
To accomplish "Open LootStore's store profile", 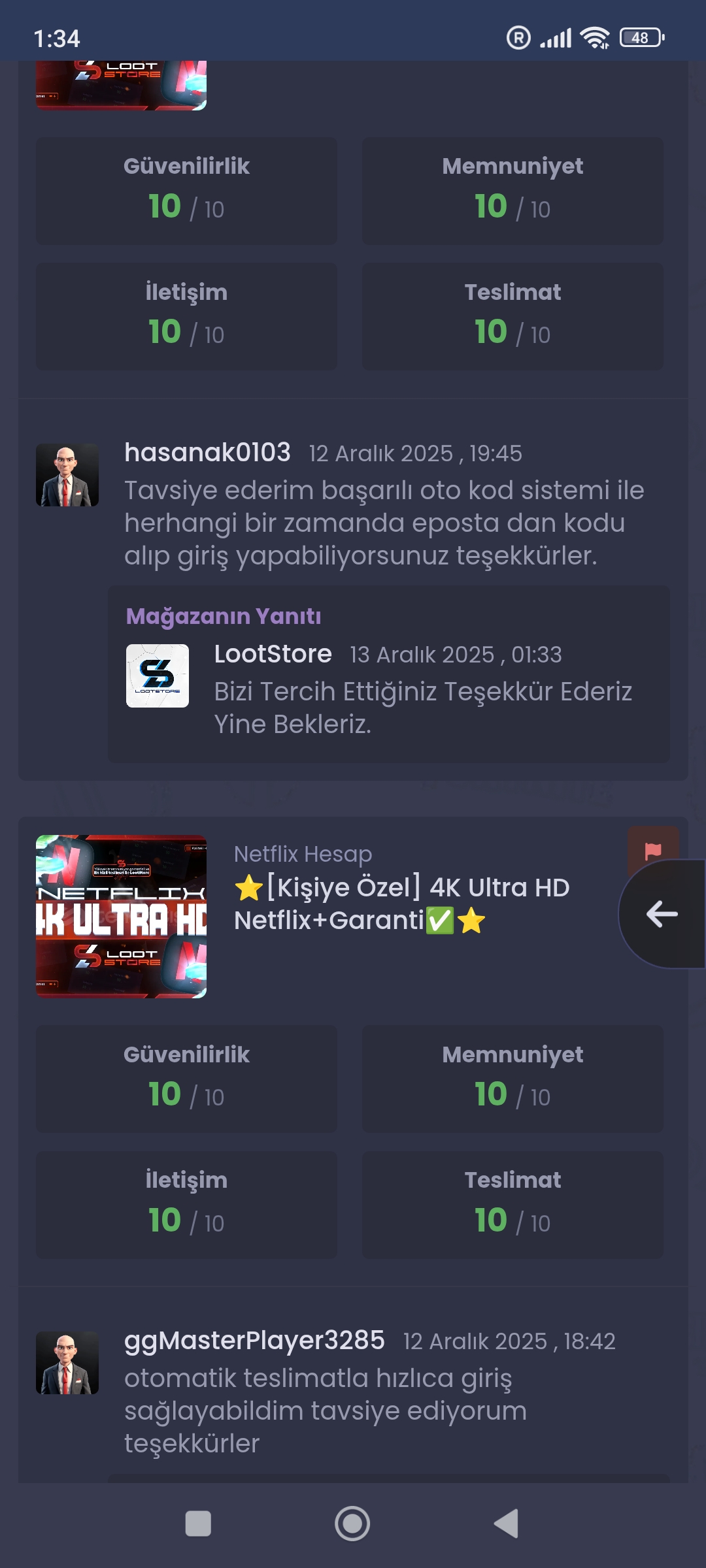I will pos(273,654).
